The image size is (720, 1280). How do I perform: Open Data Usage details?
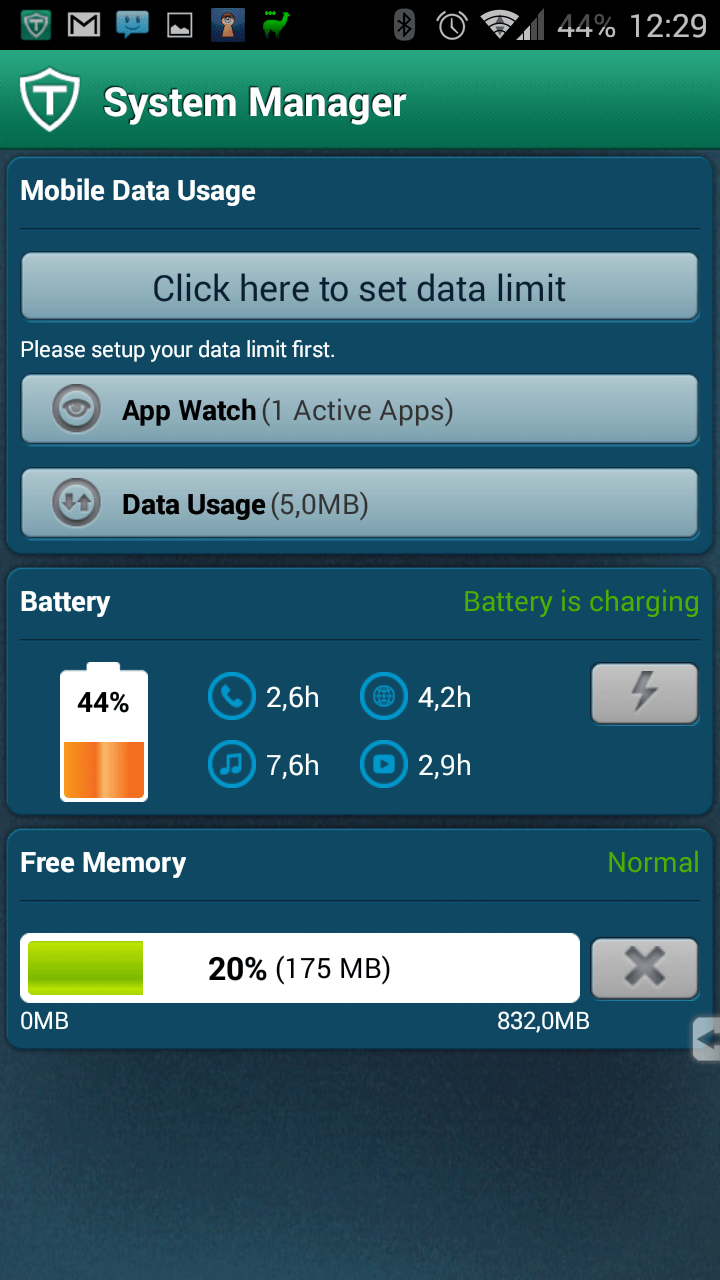coord(359,504)
